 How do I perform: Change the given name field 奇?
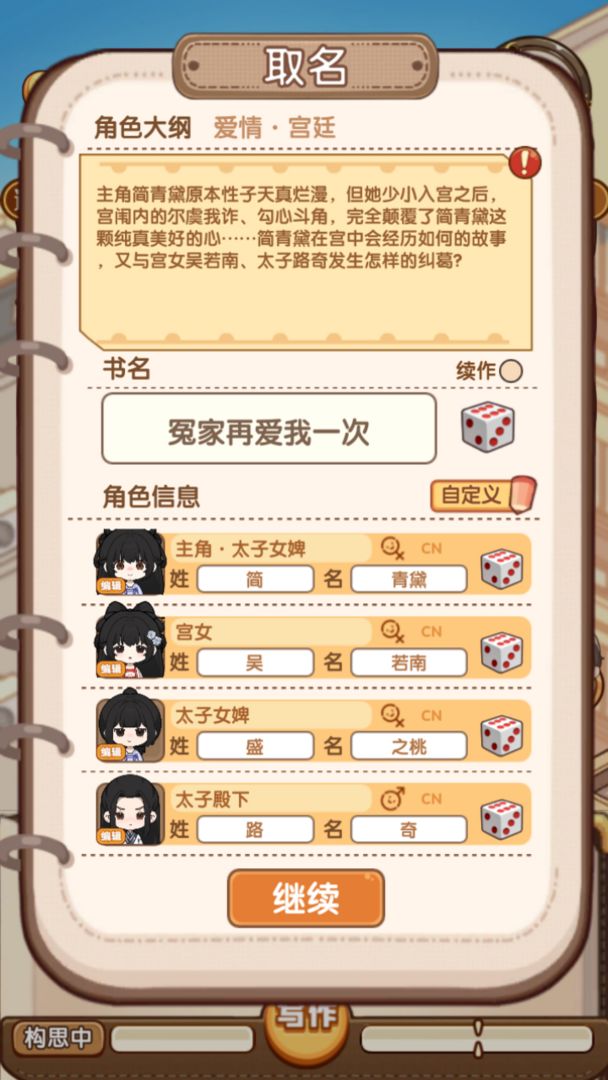coord(409,829)
